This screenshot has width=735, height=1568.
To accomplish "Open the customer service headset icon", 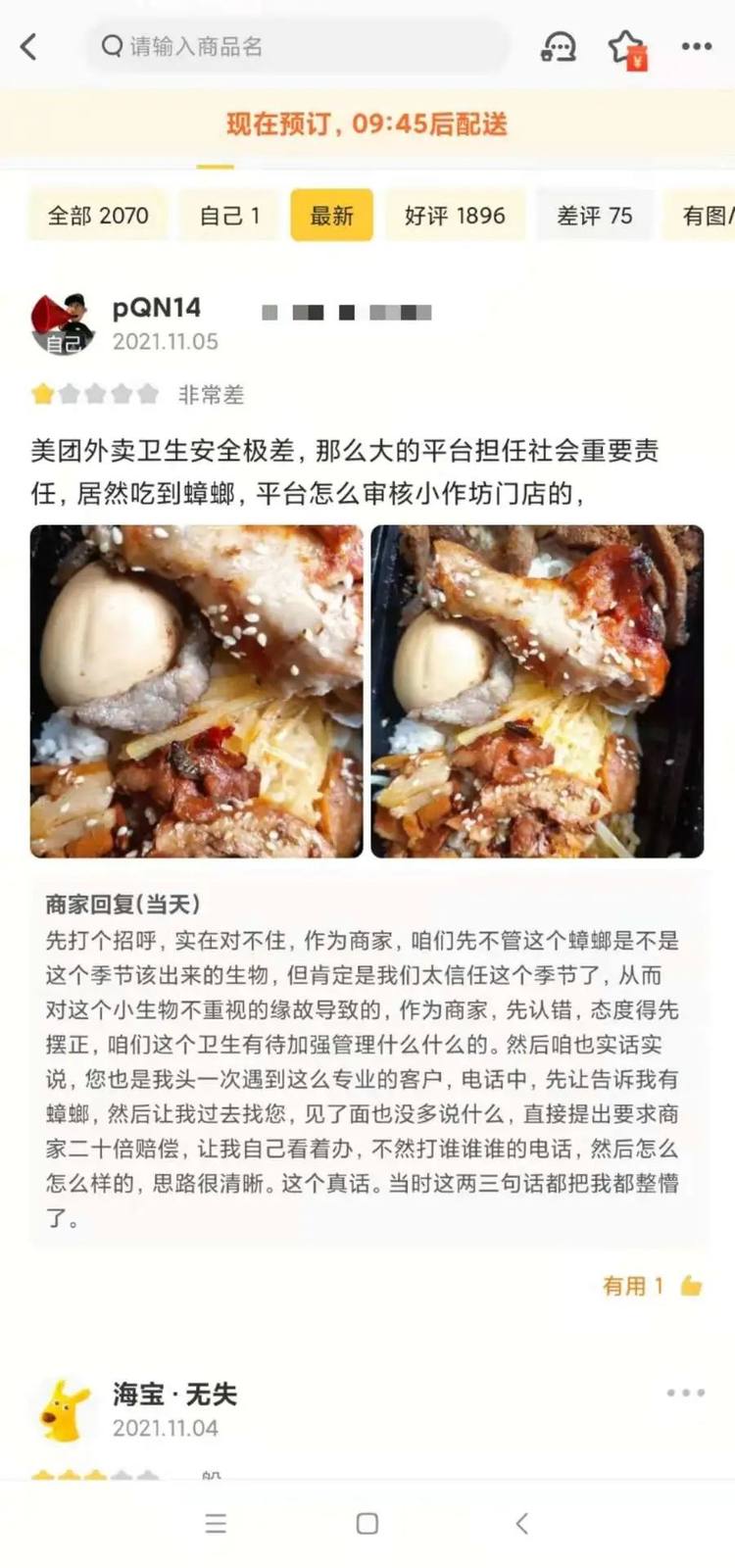I will click(x=559, y=46).
